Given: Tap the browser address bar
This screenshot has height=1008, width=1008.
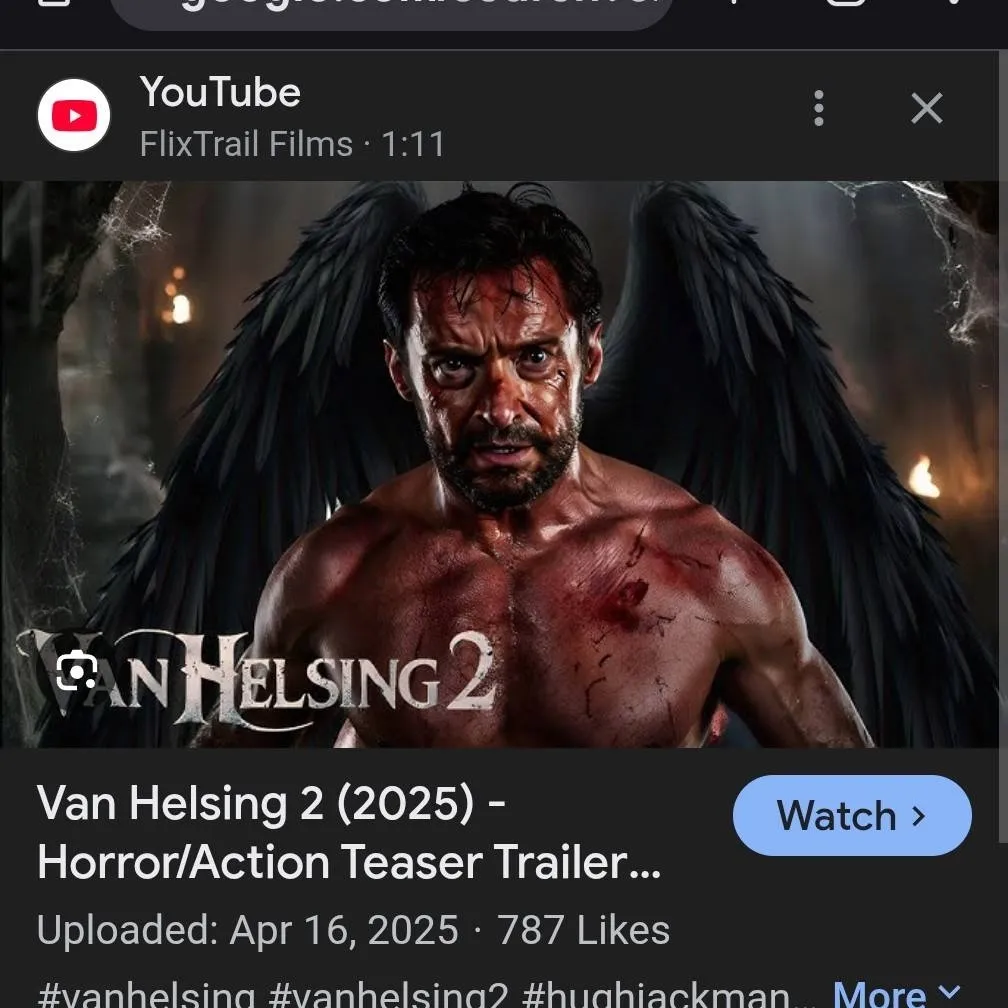Looking at the screenshot, I should pyautogui.click(x=390, y=10).
